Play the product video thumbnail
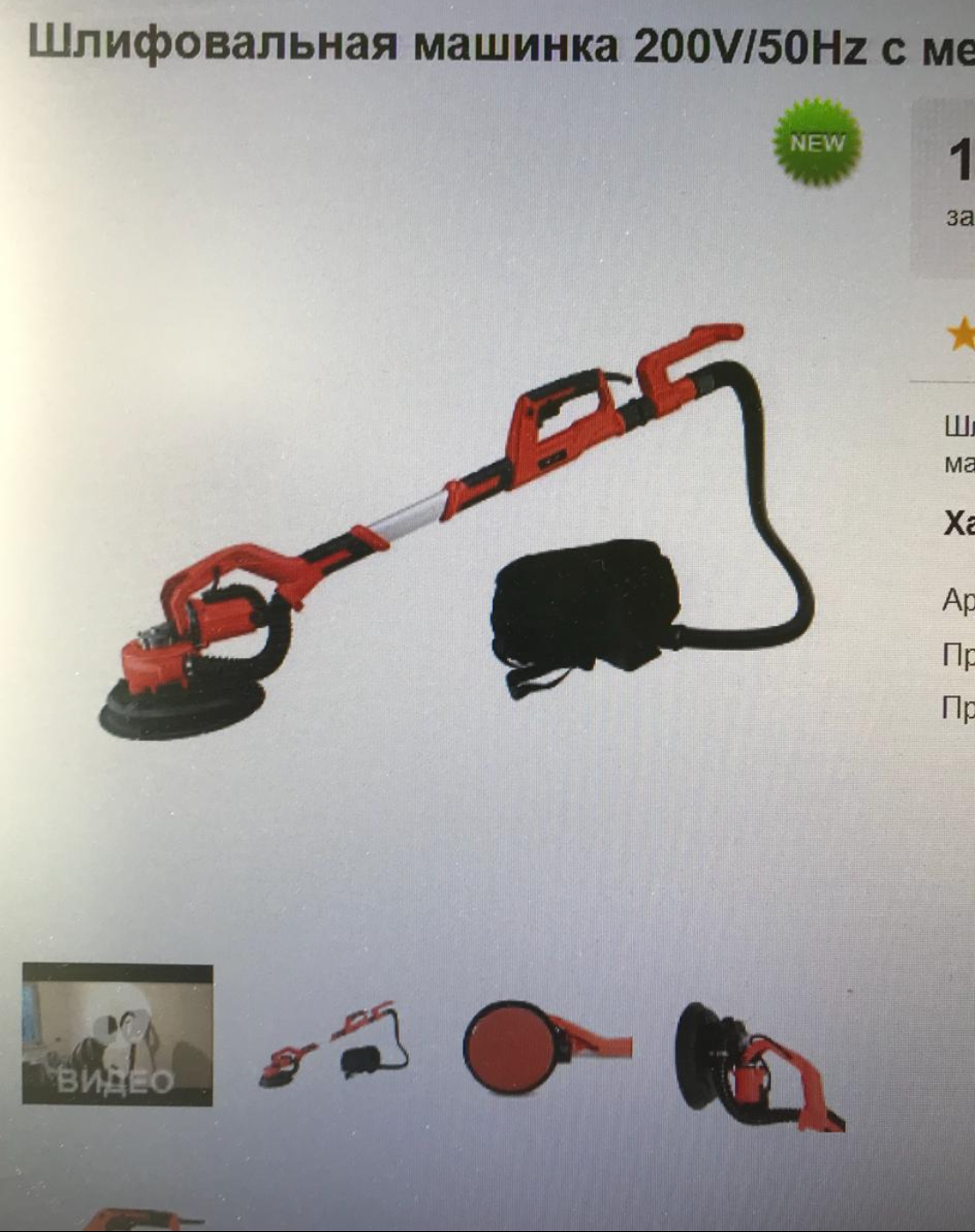This screenshot has width=975, height=1232. pos(117,1034)
